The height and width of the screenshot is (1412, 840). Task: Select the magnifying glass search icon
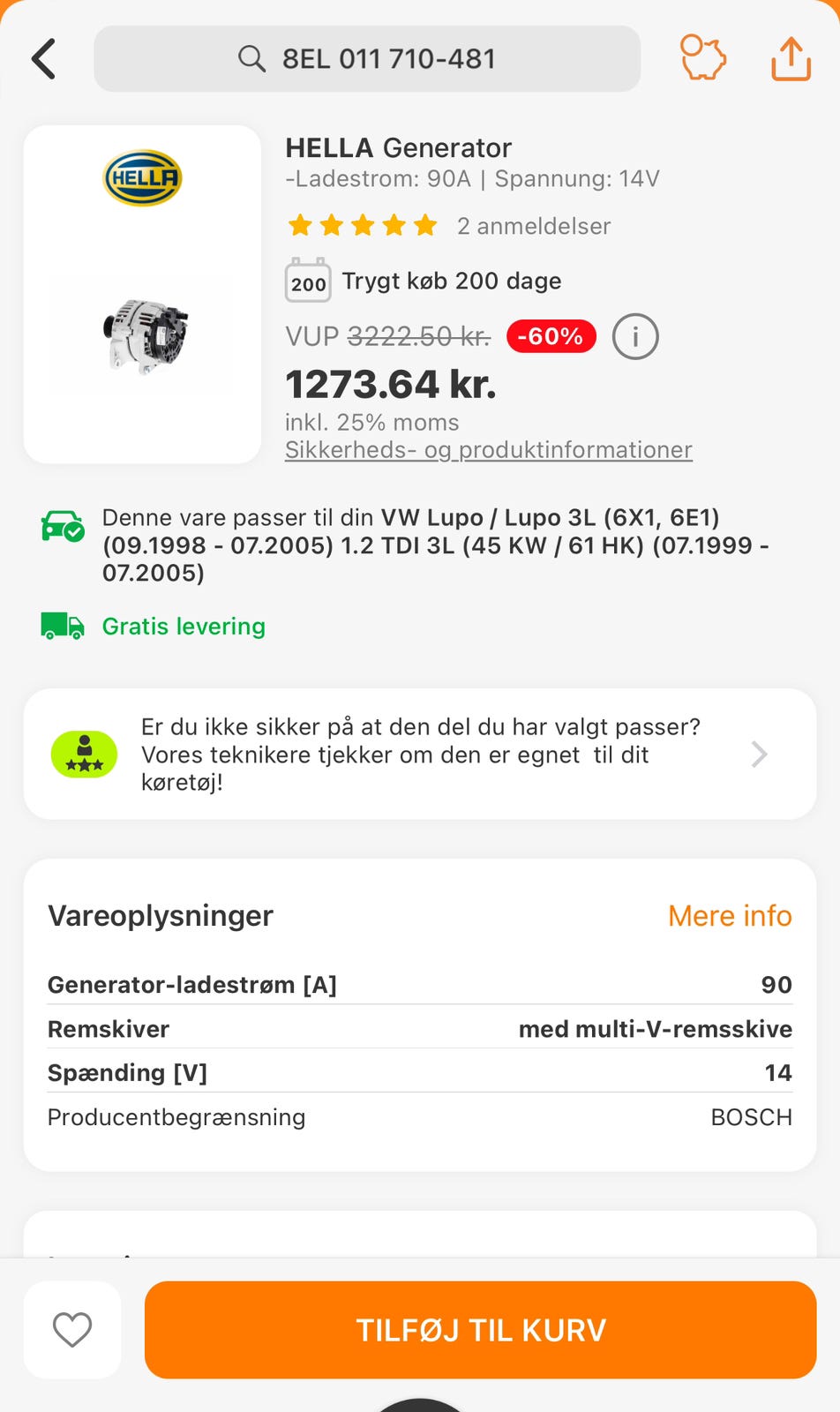coord(251,59)
